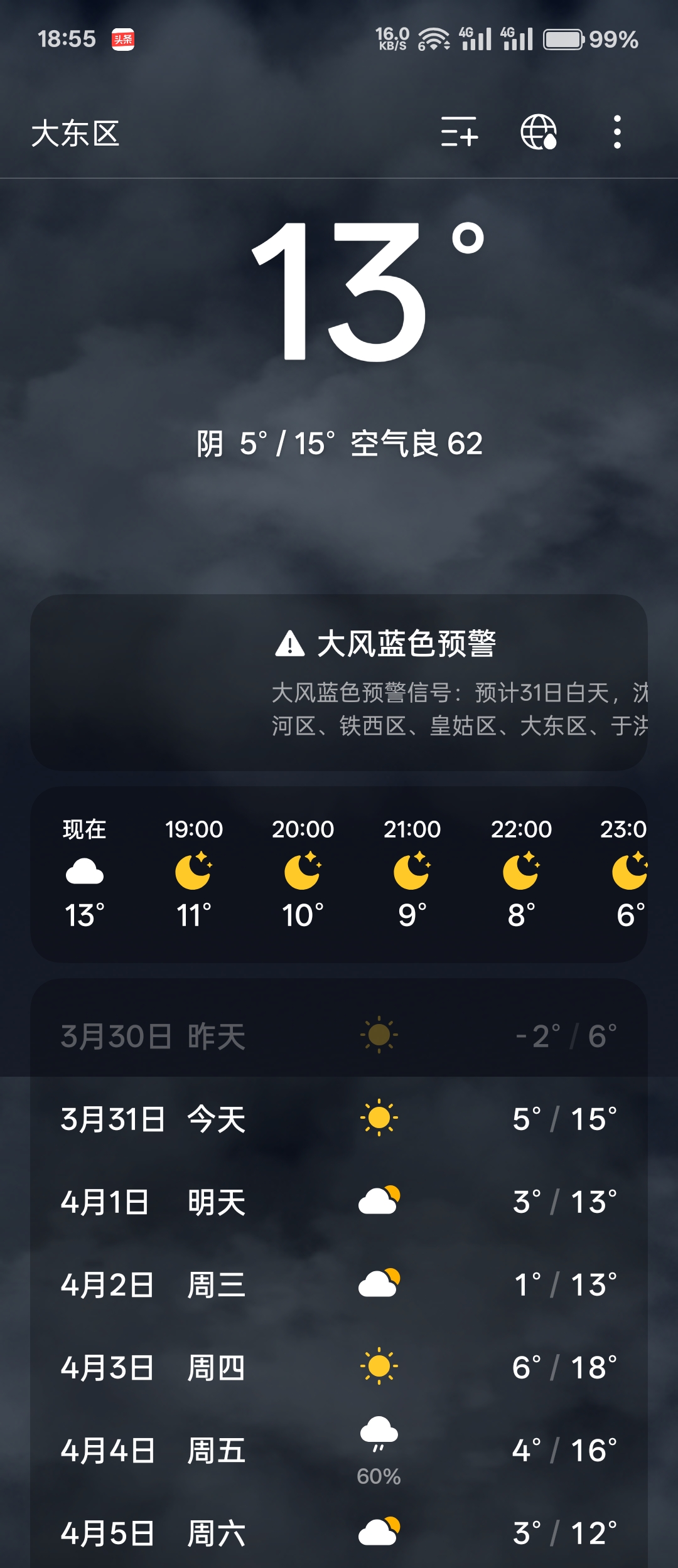Viewport: 678px width, 1568px height.
Task: Open the city list manager icon
Action: pos(459,132)
